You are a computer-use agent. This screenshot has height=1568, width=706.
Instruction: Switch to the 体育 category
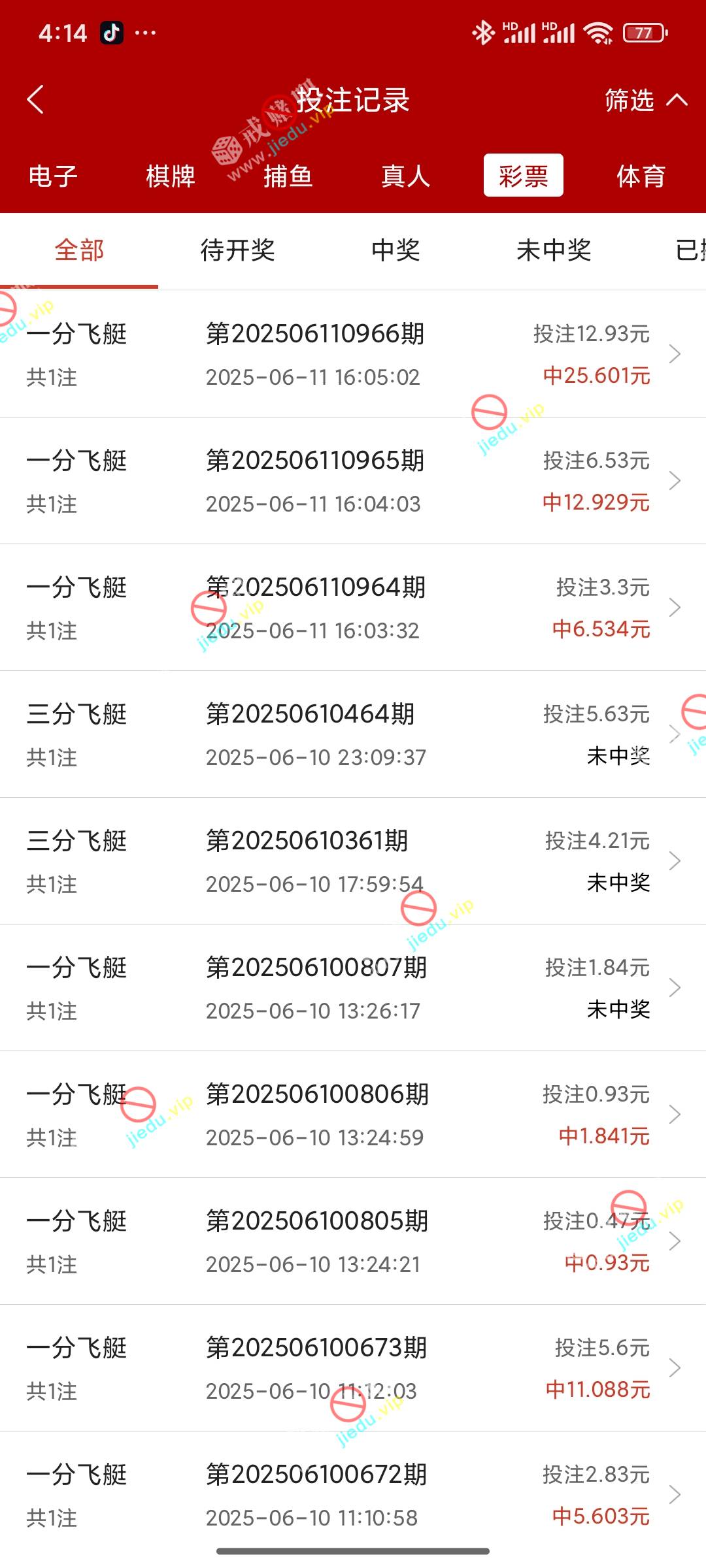[641, 176]
